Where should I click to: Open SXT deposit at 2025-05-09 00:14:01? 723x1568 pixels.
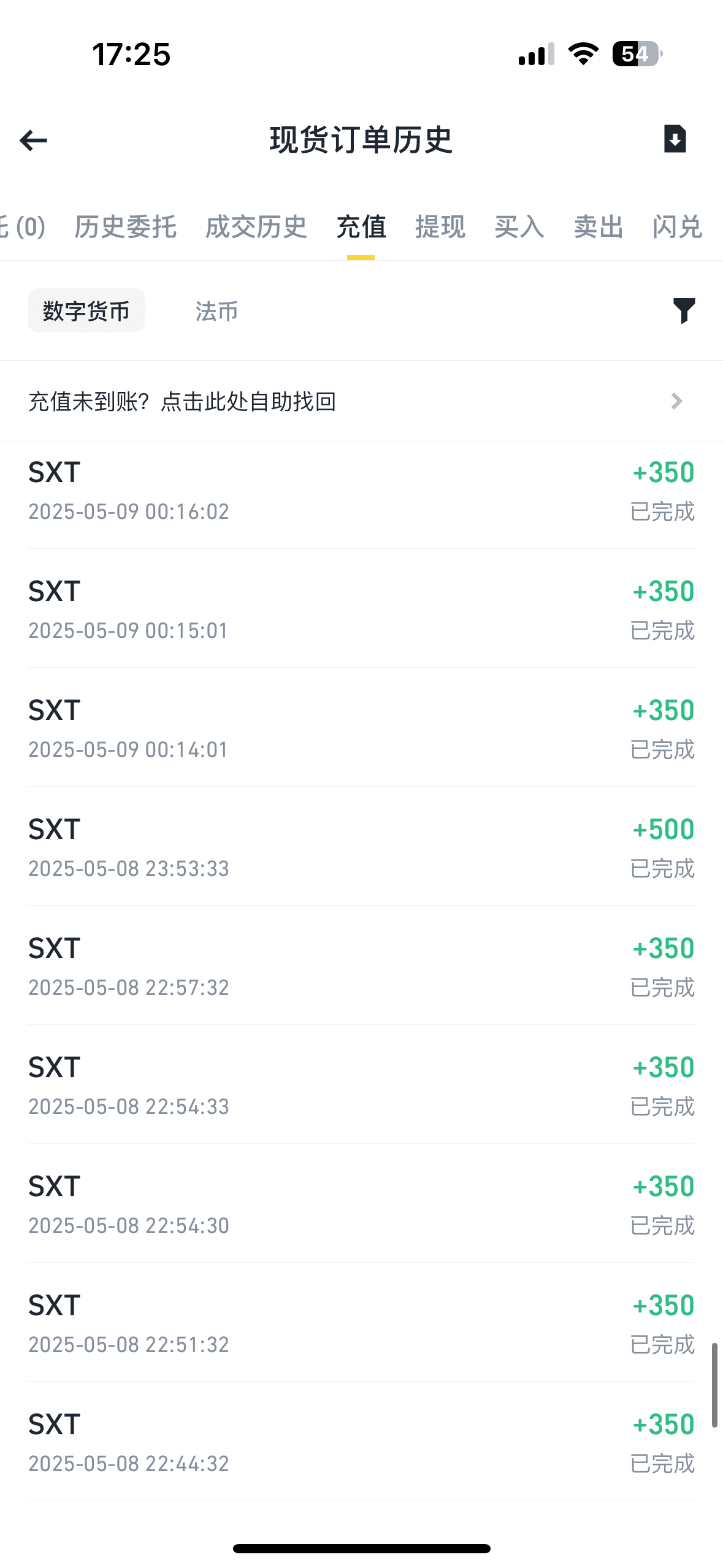(x=361, y=728)
